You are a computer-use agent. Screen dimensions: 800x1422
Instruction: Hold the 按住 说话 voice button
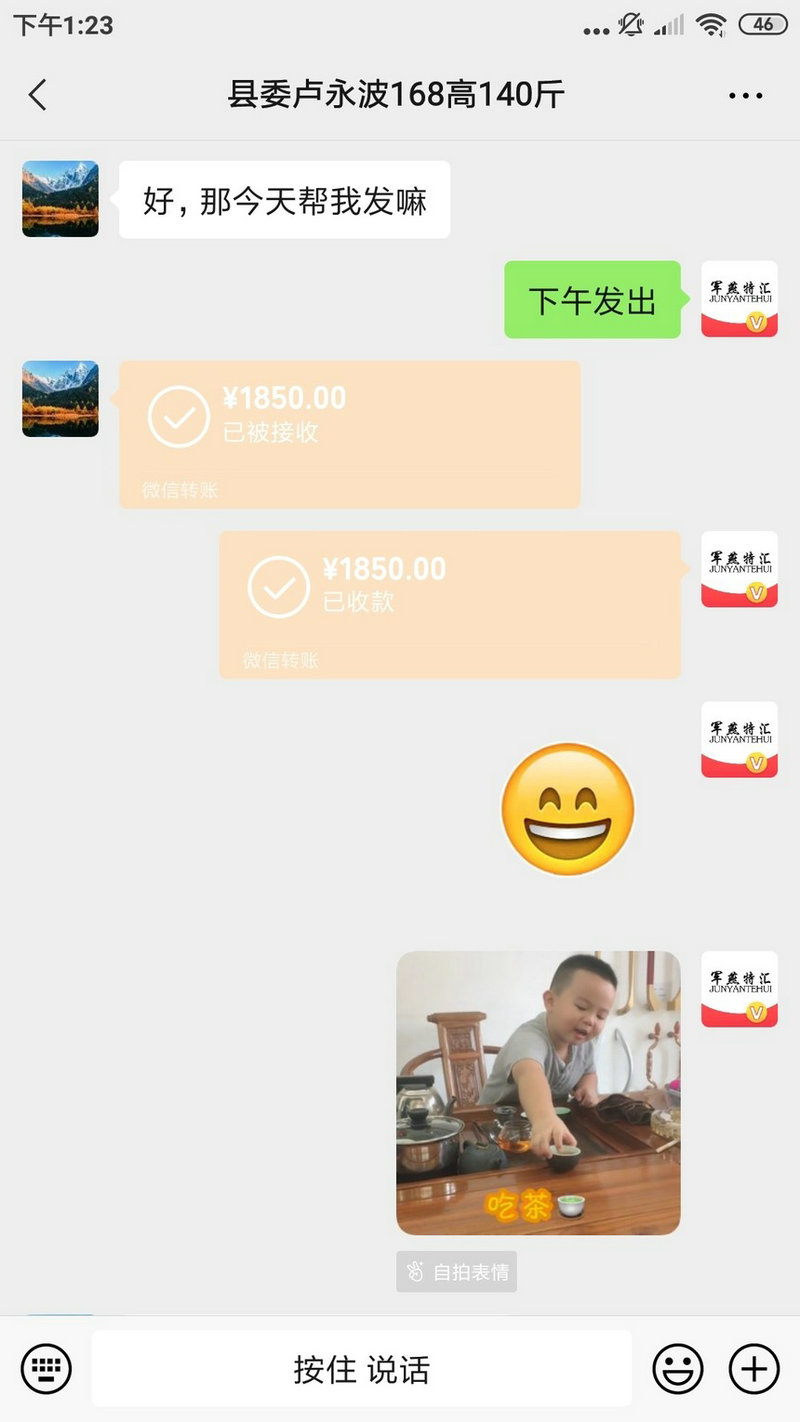click(361, 1368)
